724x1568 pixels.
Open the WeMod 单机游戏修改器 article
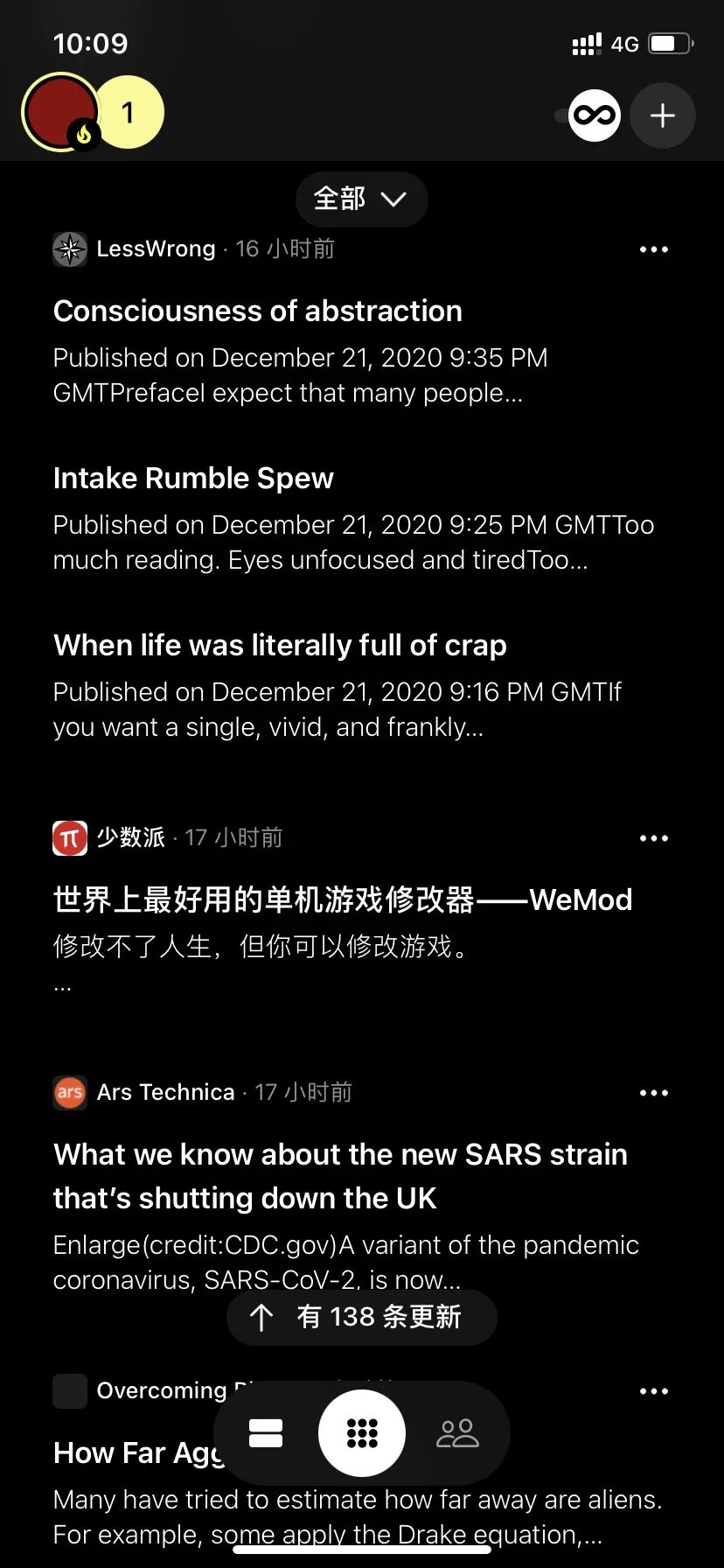point(343,900)
